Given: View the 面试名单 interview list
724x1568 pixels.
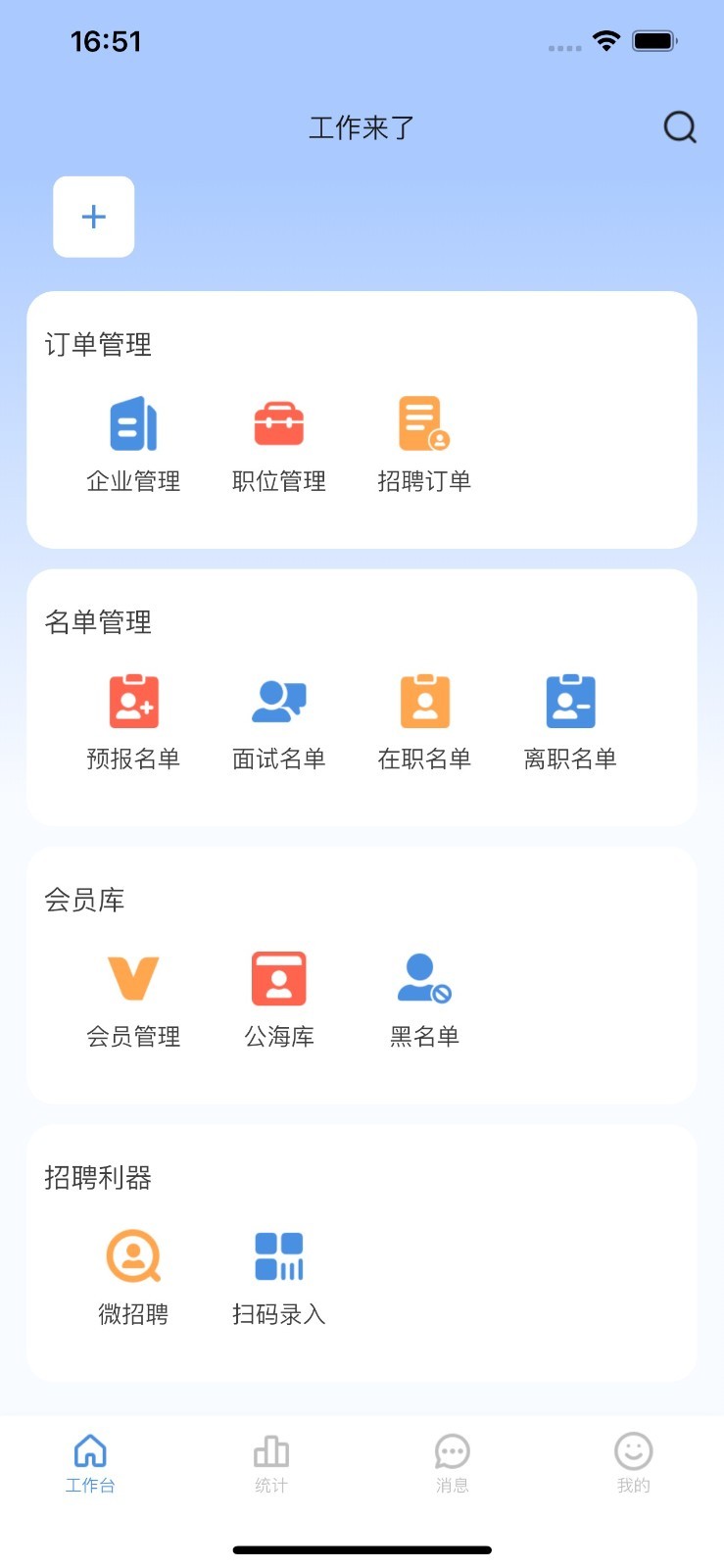Looking at the screenshot, I should tap(279, 719).
